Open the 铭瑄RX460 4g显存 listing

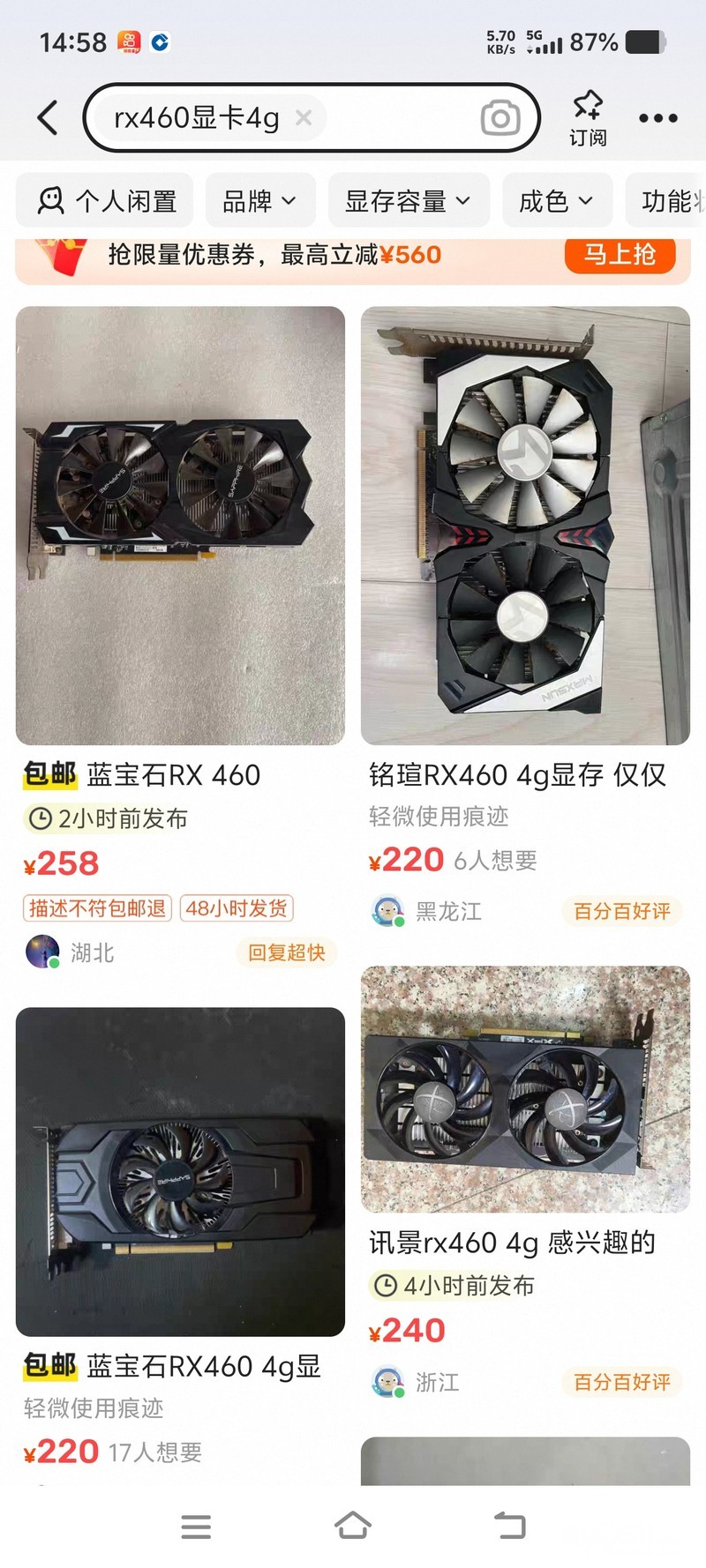pos(525,526)
